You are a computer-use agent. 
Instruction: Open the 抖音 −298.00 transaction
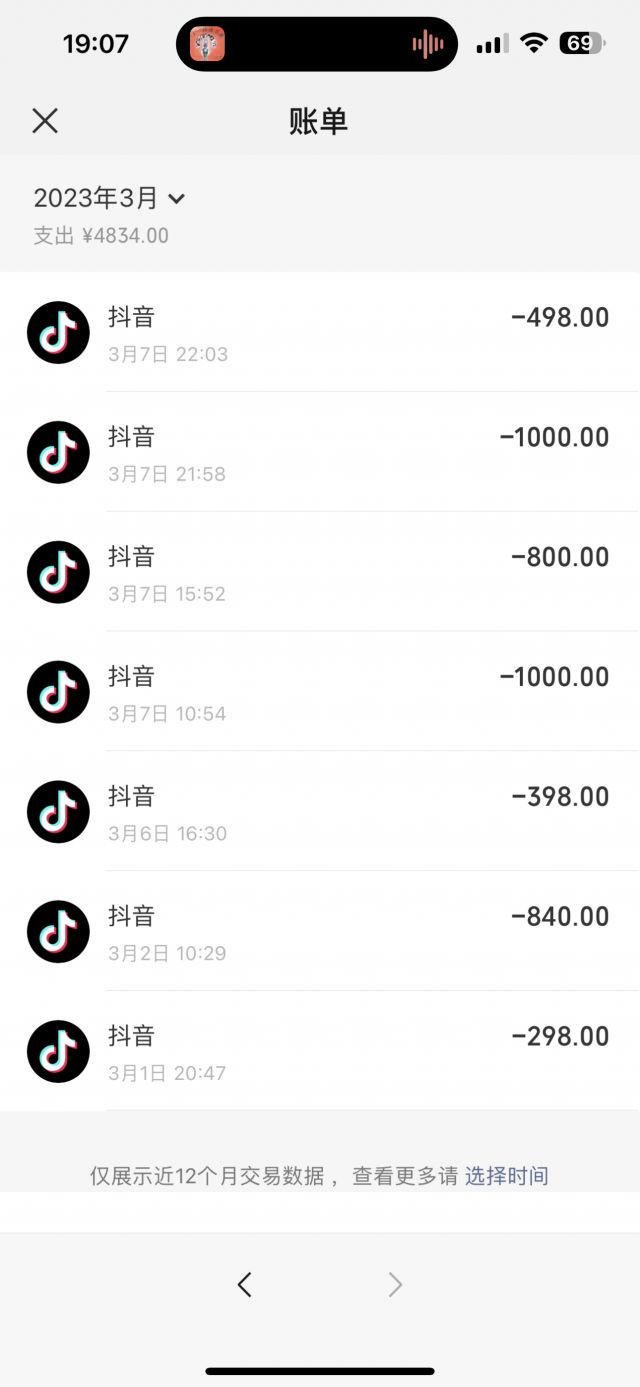click(x=320, y=1052)
